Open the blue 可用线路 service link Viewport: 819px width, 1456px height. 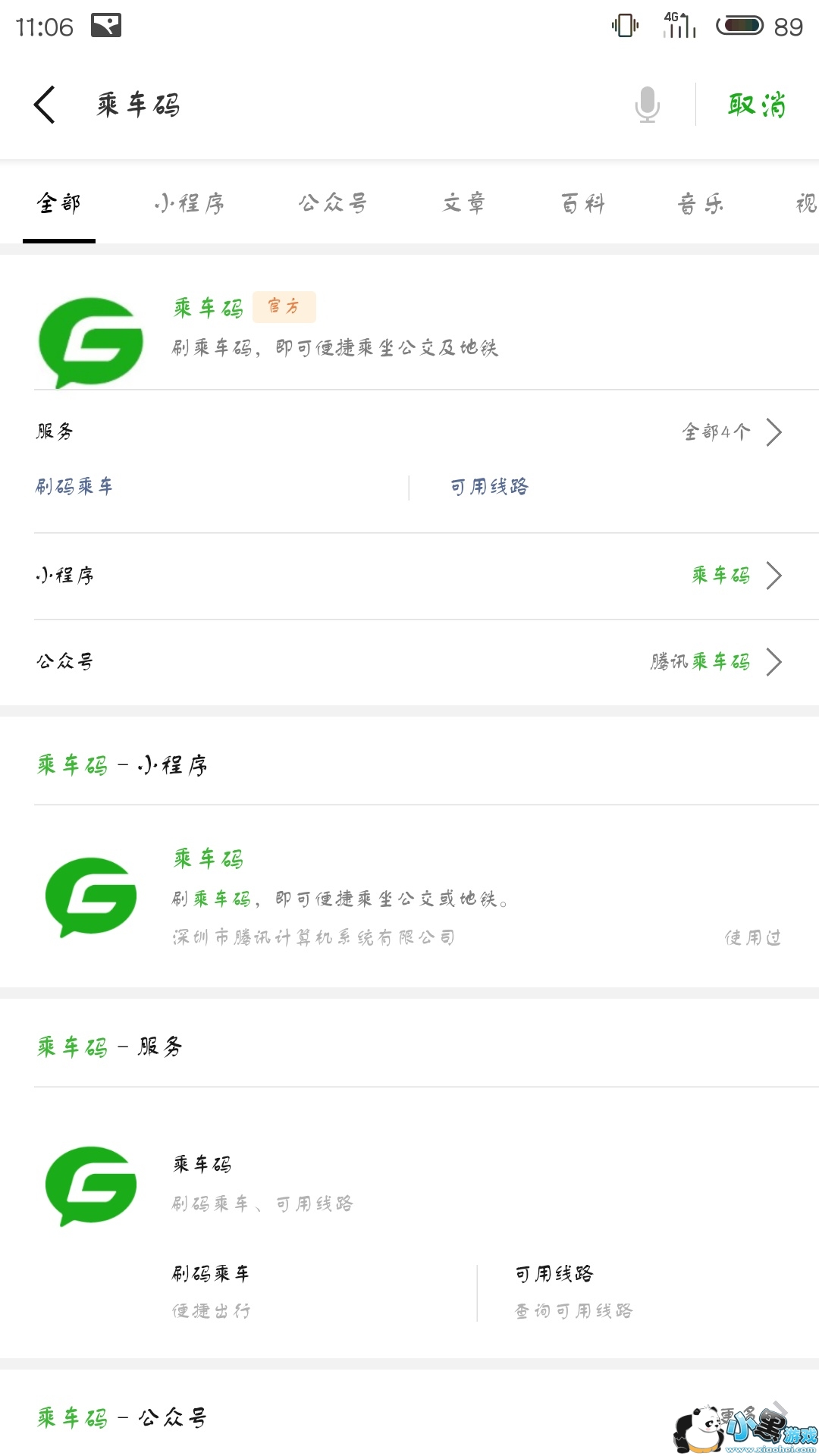pos(489,487)
